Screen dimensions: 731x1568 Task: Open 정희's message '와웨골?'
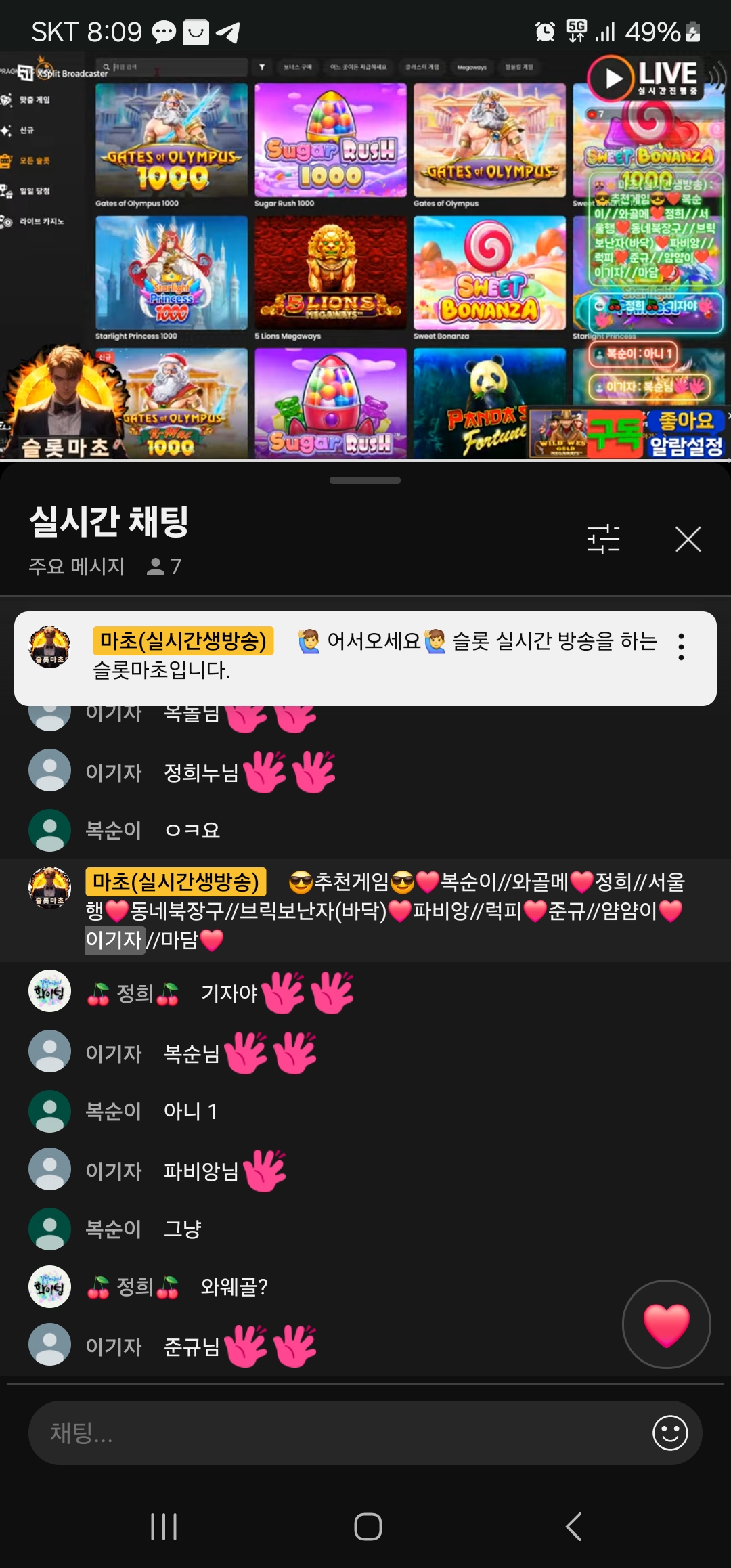234,1286
